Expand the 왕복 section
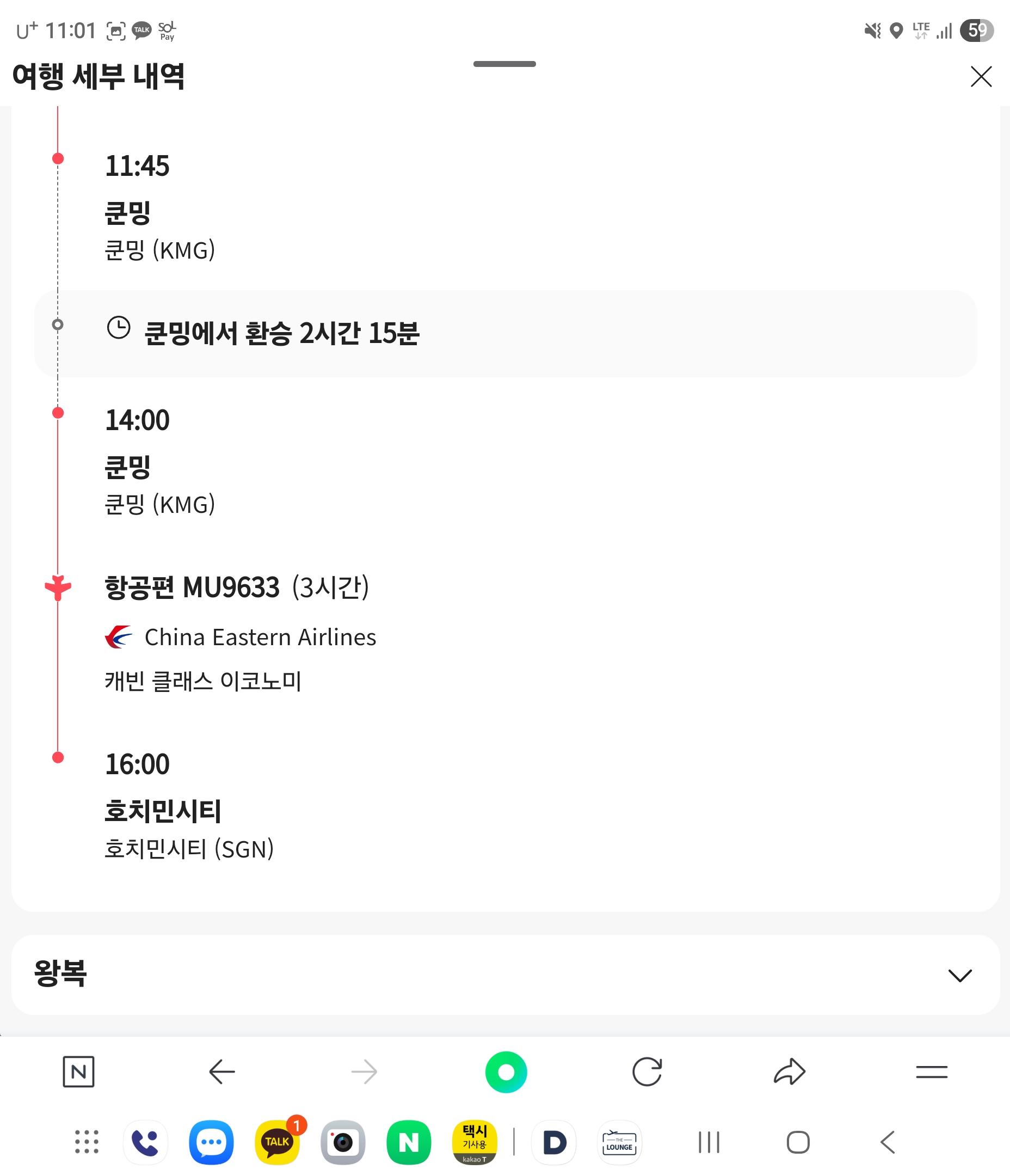The width and height of the screenshot is (1010, 1176). [959, 975]
